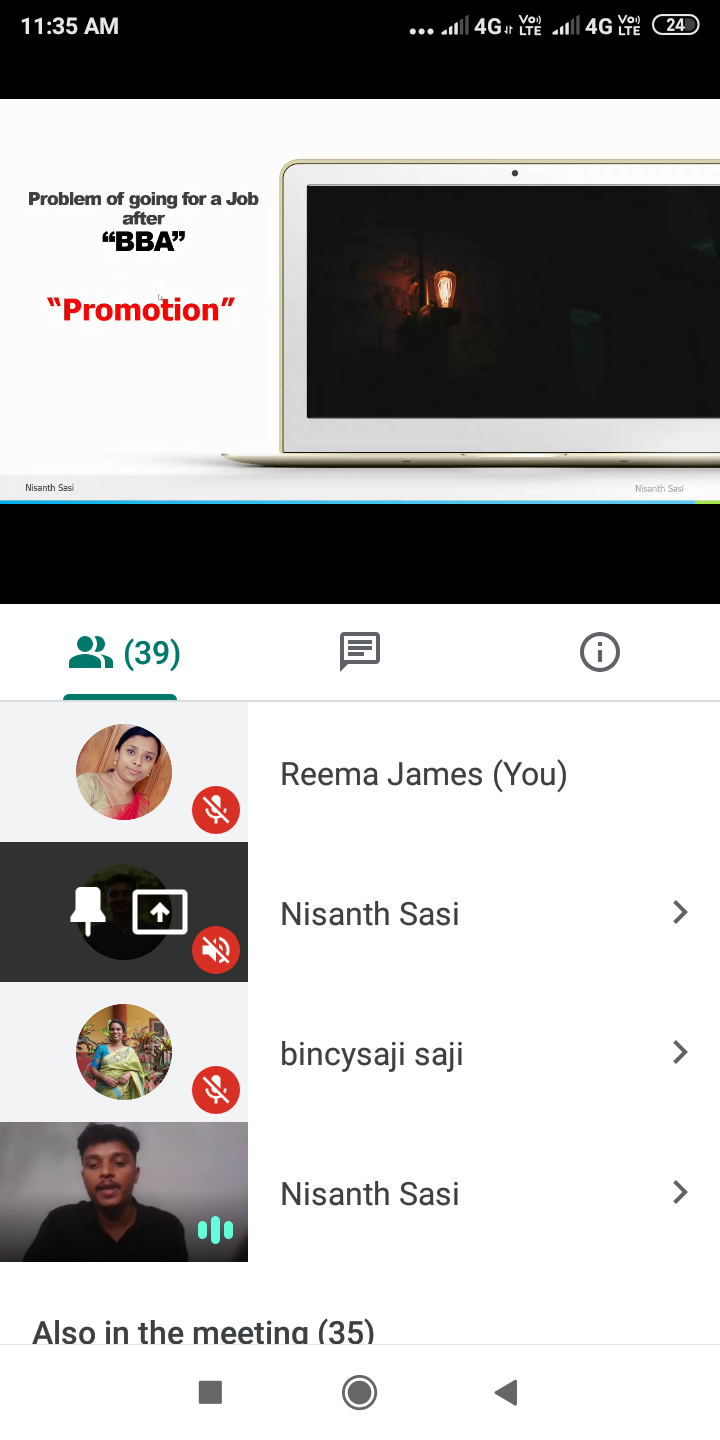Open options for the Nisanth Sasi presentation row
Viewport: 720px width, 1440px height.
pos(680,912)
